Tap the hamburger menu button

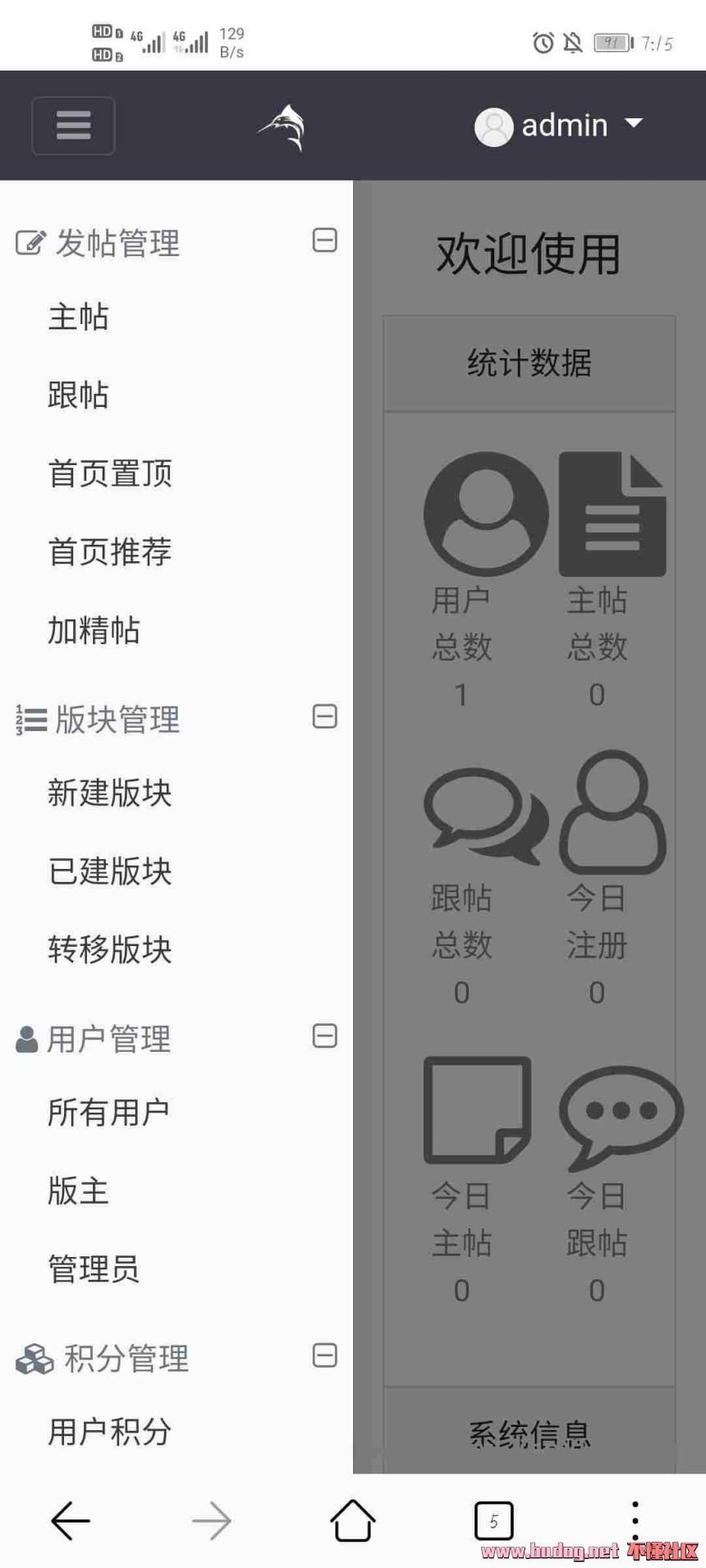point(73,126)
